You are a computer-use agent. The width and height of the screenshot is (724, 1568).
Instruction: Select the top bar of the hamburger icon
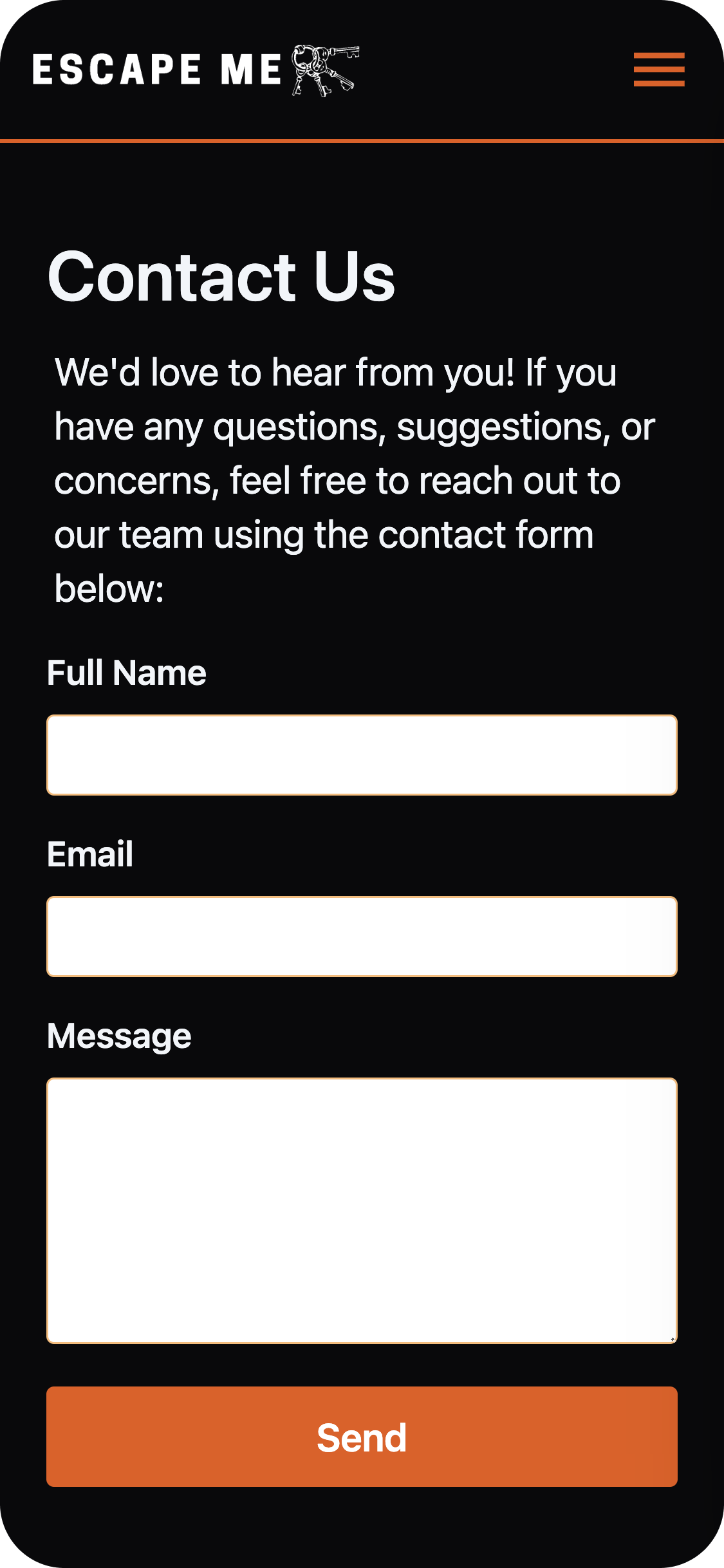(658, 57)
